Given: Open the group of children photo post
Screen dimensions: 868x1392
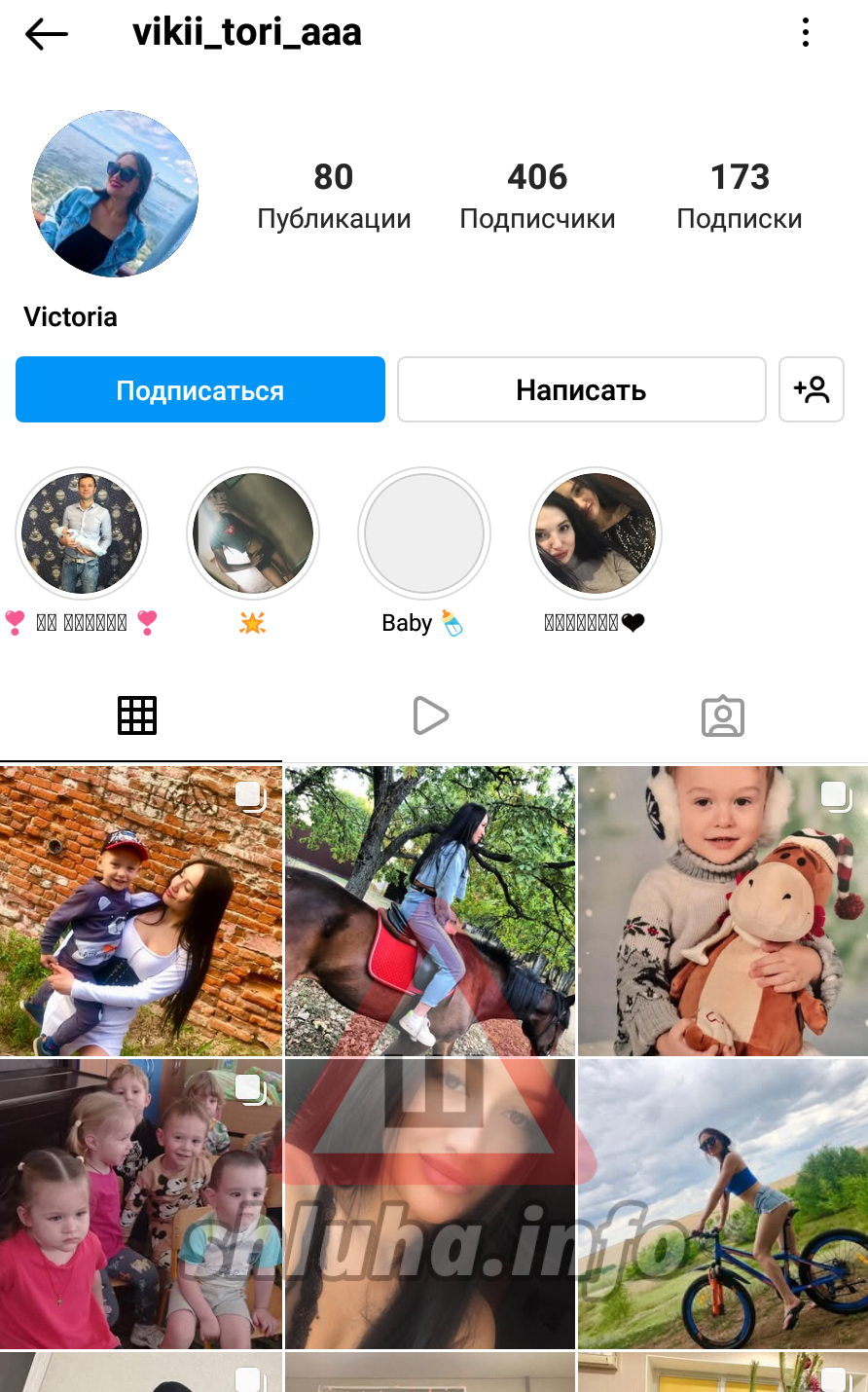Looking at the screenshot, I should (x=141, y=1203).
